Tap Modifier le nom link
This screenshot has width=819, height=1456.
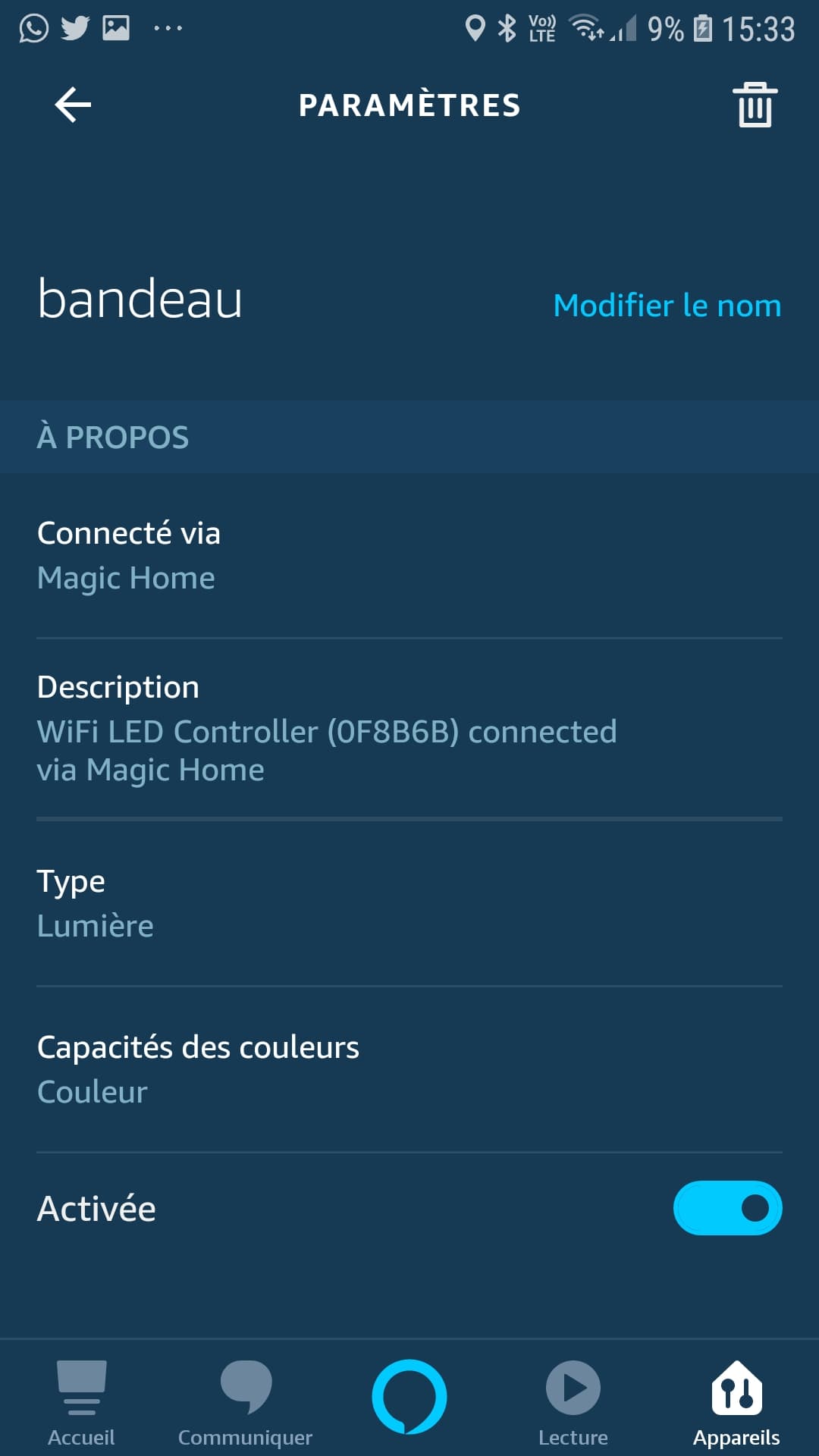[x=667, y=306]
